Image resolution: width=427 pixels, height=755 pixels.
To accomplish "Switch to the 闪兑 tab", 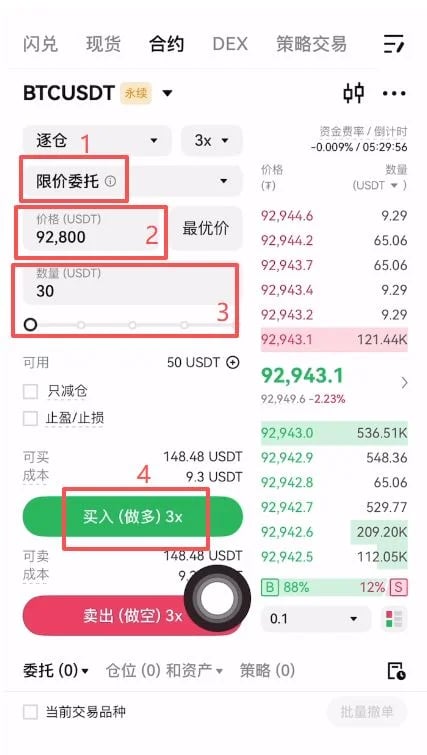I will [40, 44].
